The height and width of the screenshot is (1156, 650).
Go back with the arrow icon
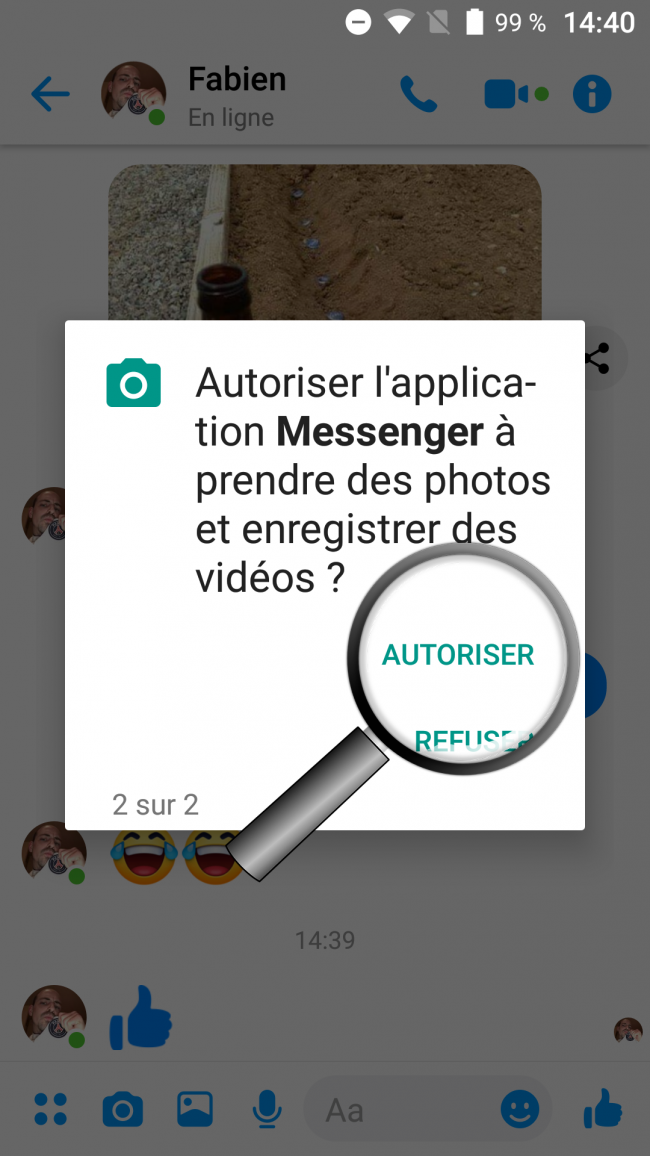[x=50, y=95]
